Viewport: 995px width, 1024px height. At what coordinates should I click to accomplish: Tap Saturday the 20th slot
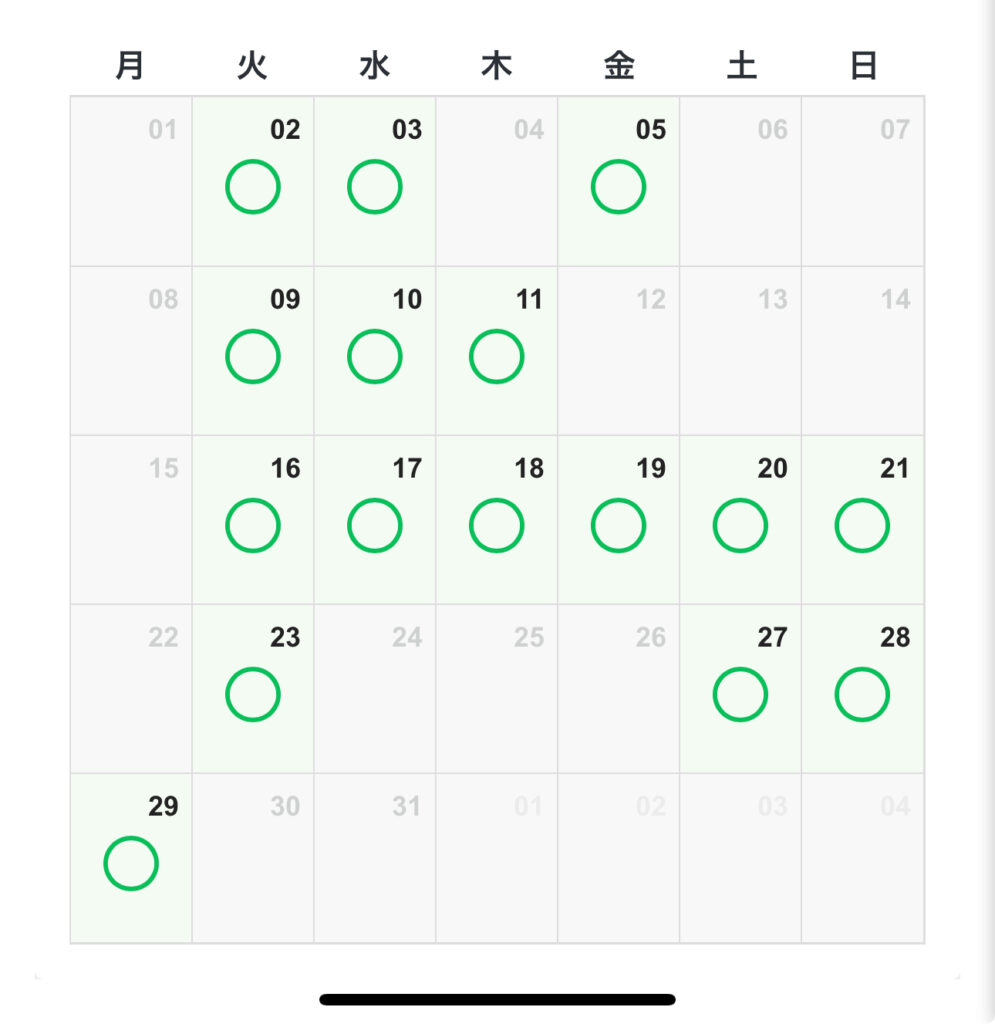click(x=740, y=525)
